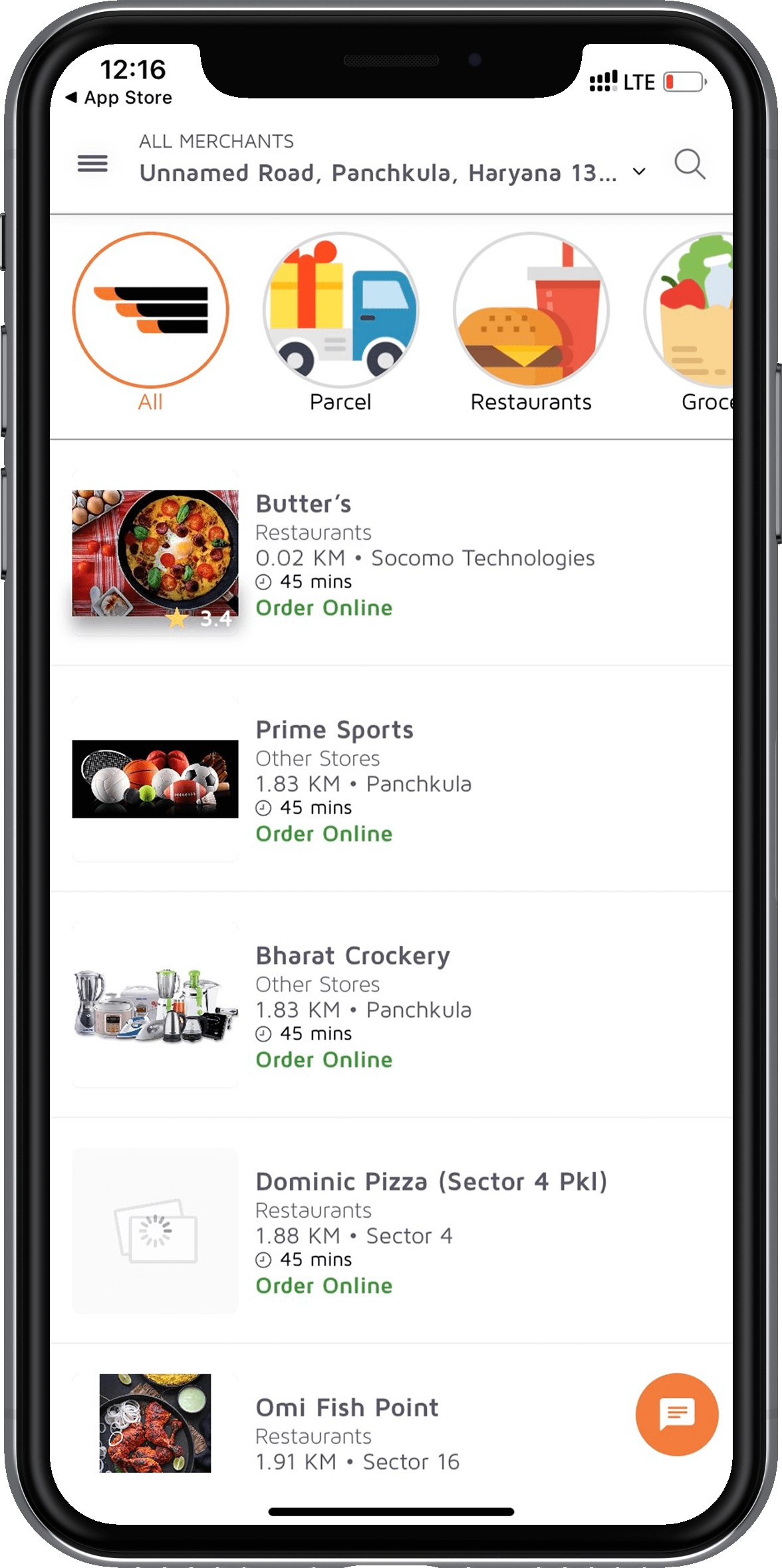782x1568 pixels.
Task: Open the orange chat support button
Action: coord(677,1414)
